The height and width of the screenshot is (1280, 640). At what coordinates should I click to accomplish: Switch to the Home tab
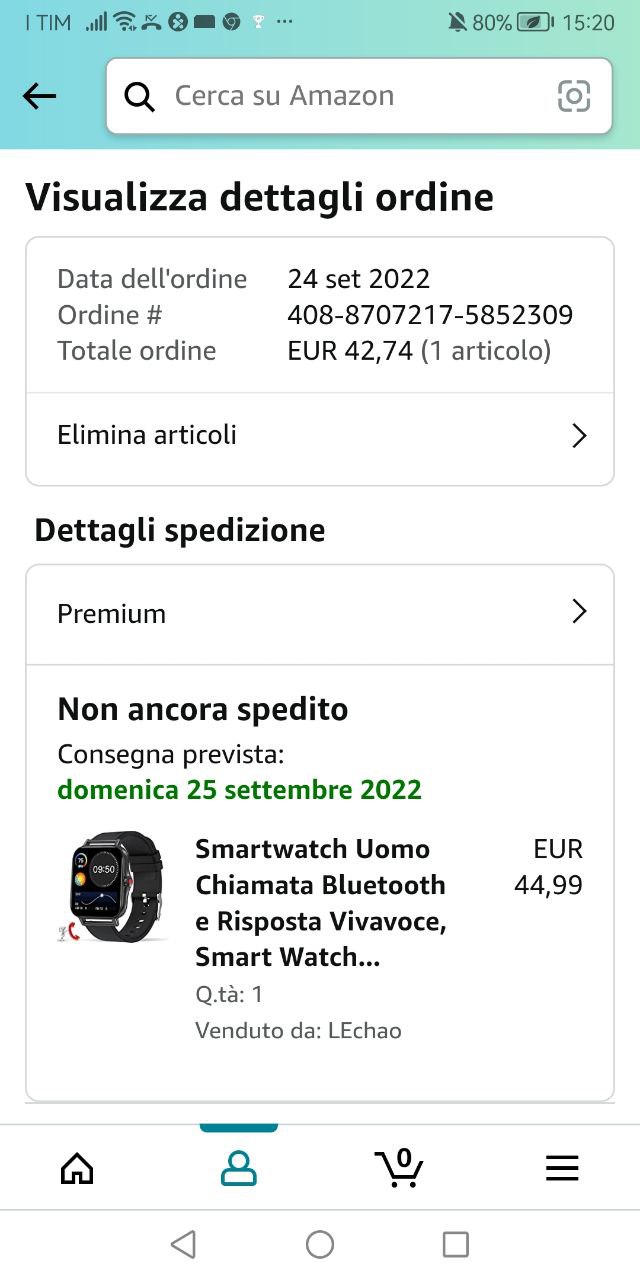tap(77, 1168)
